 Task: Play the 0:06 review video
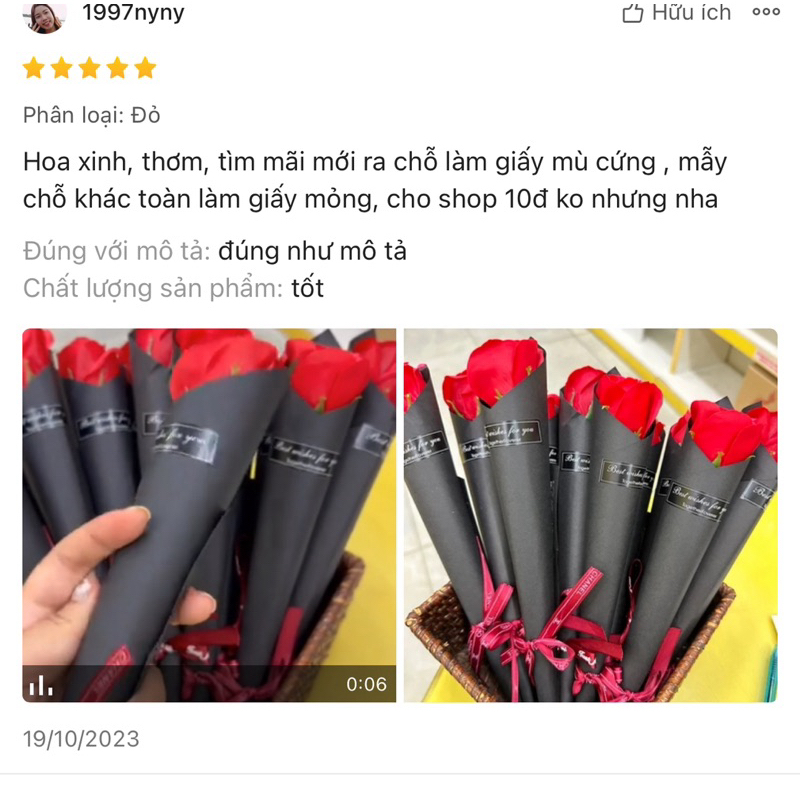(x=209, y=515)
